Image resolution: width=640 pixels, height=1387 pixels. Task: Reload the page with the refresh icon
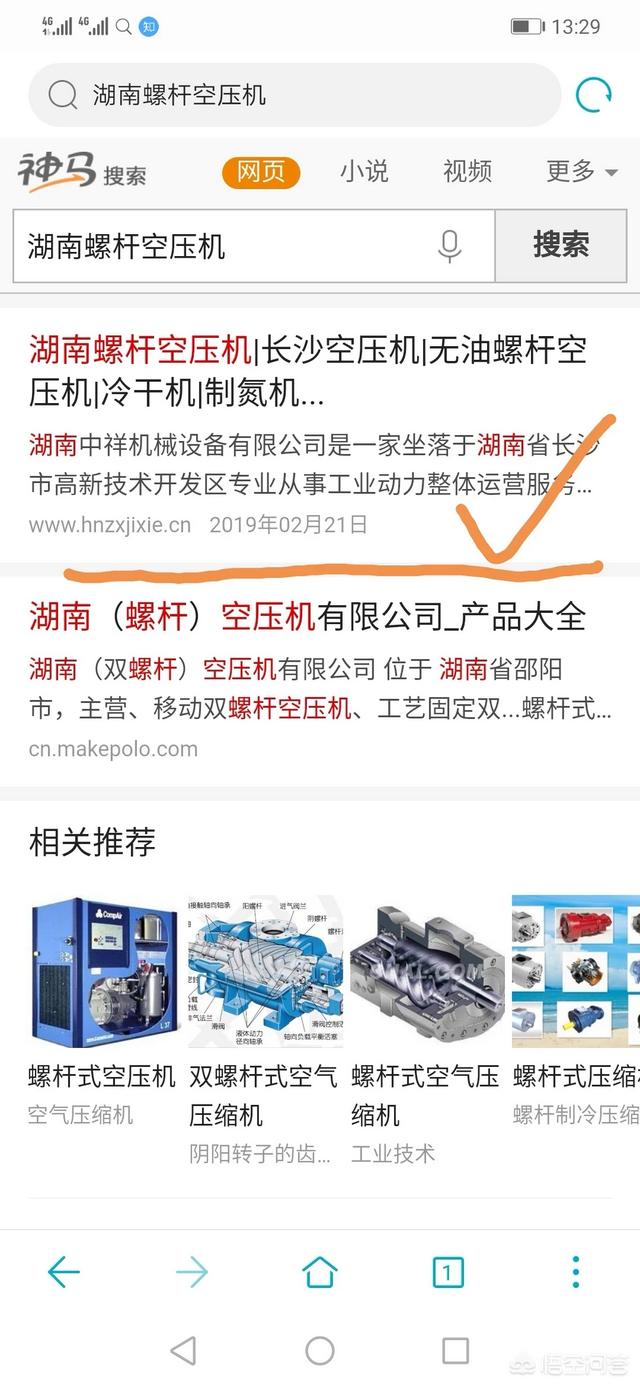coord(593,95)
